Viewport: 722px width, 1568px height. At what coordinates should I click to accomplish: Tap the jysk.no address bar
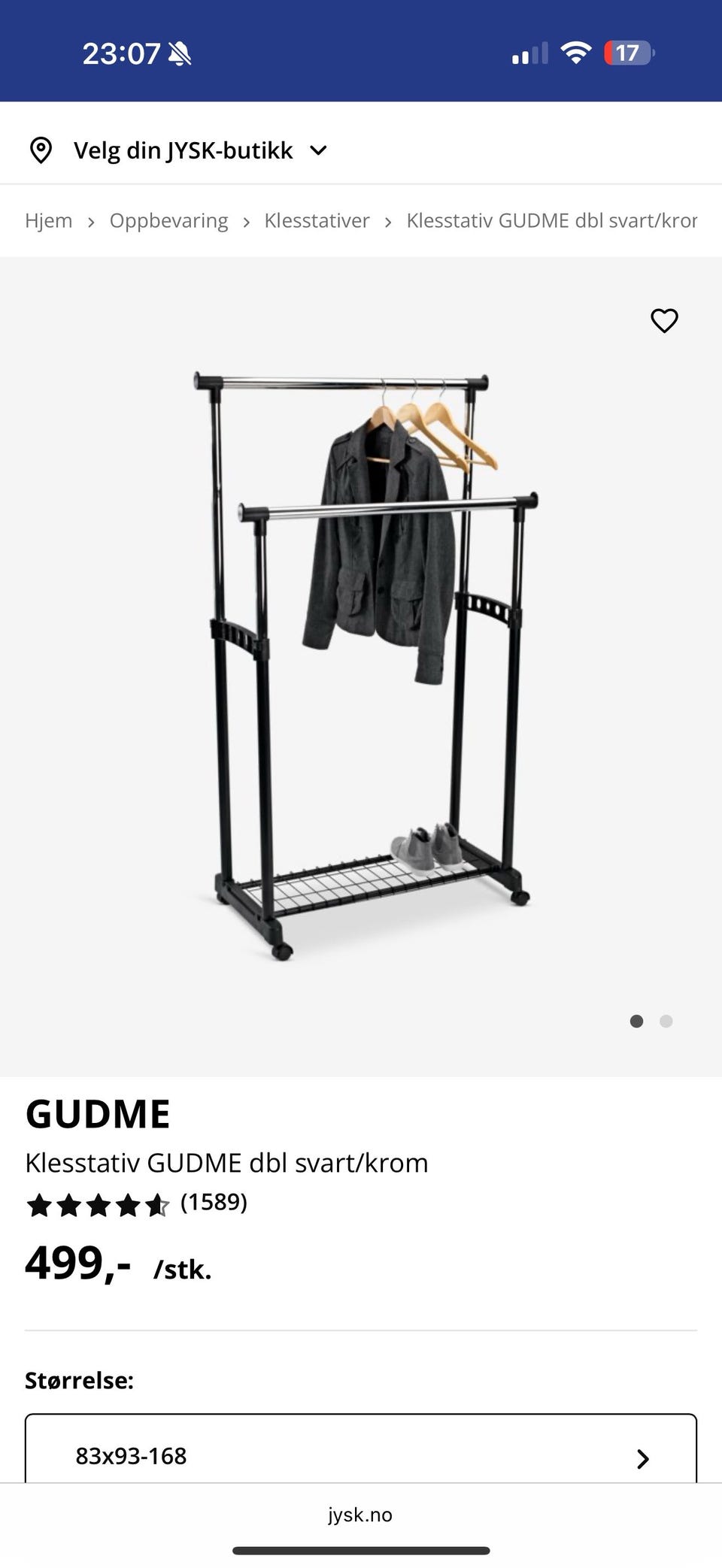pos(361,1514)
